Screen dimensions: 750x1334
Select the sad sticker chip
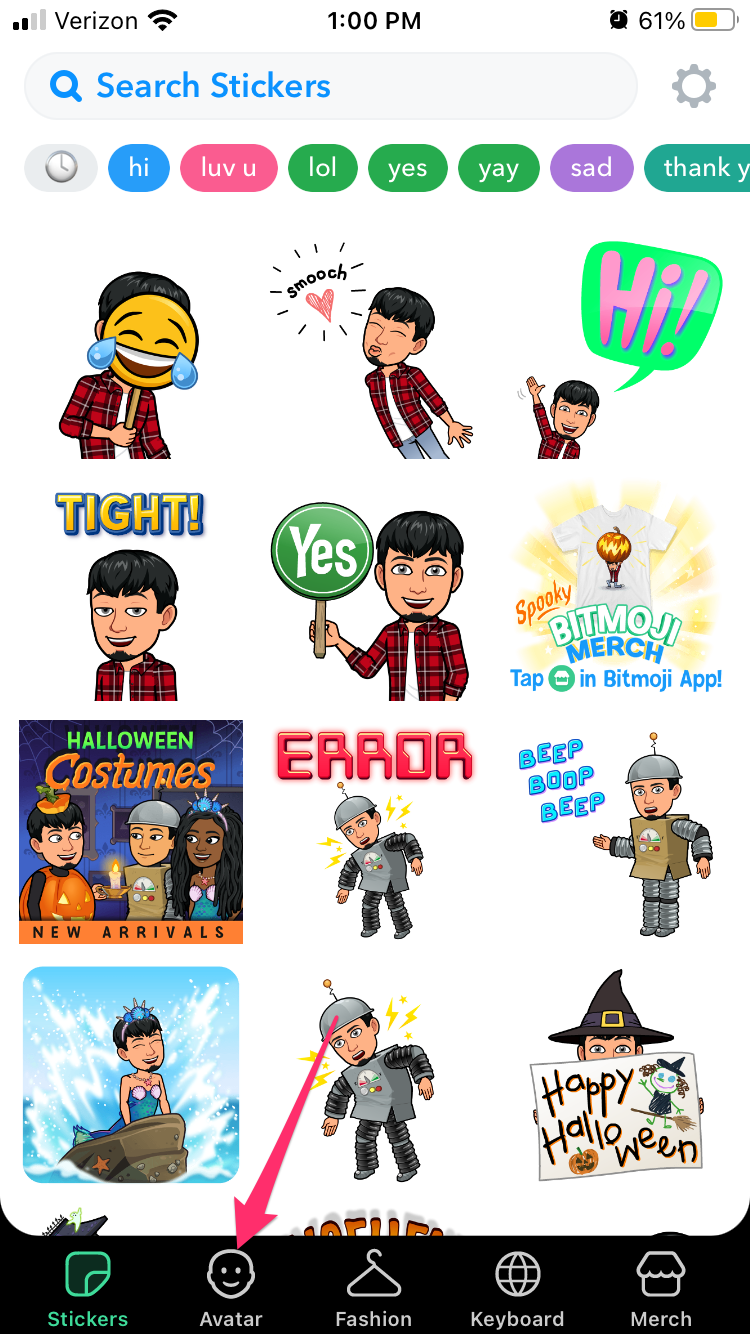[x=591, y=167]
